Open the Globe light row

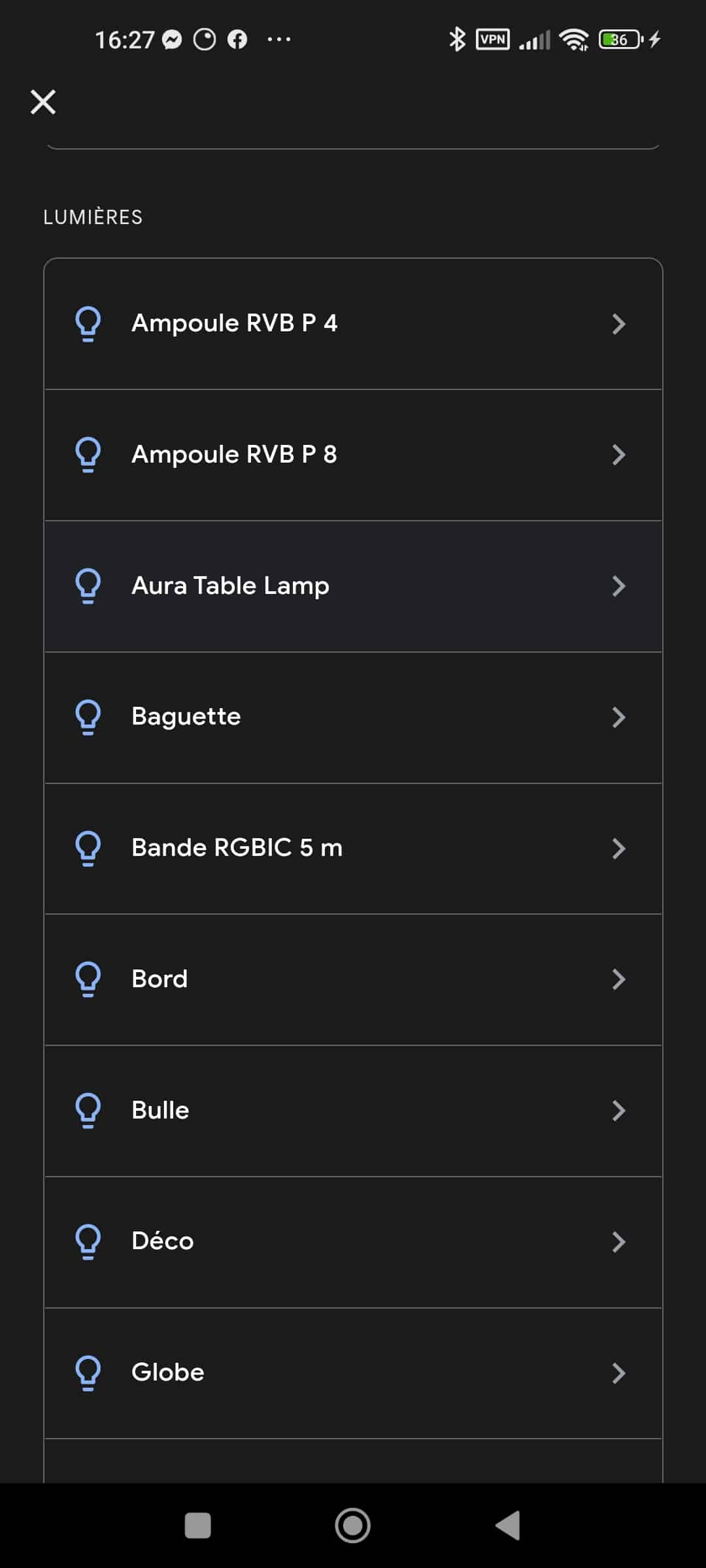click(353, 1373)
